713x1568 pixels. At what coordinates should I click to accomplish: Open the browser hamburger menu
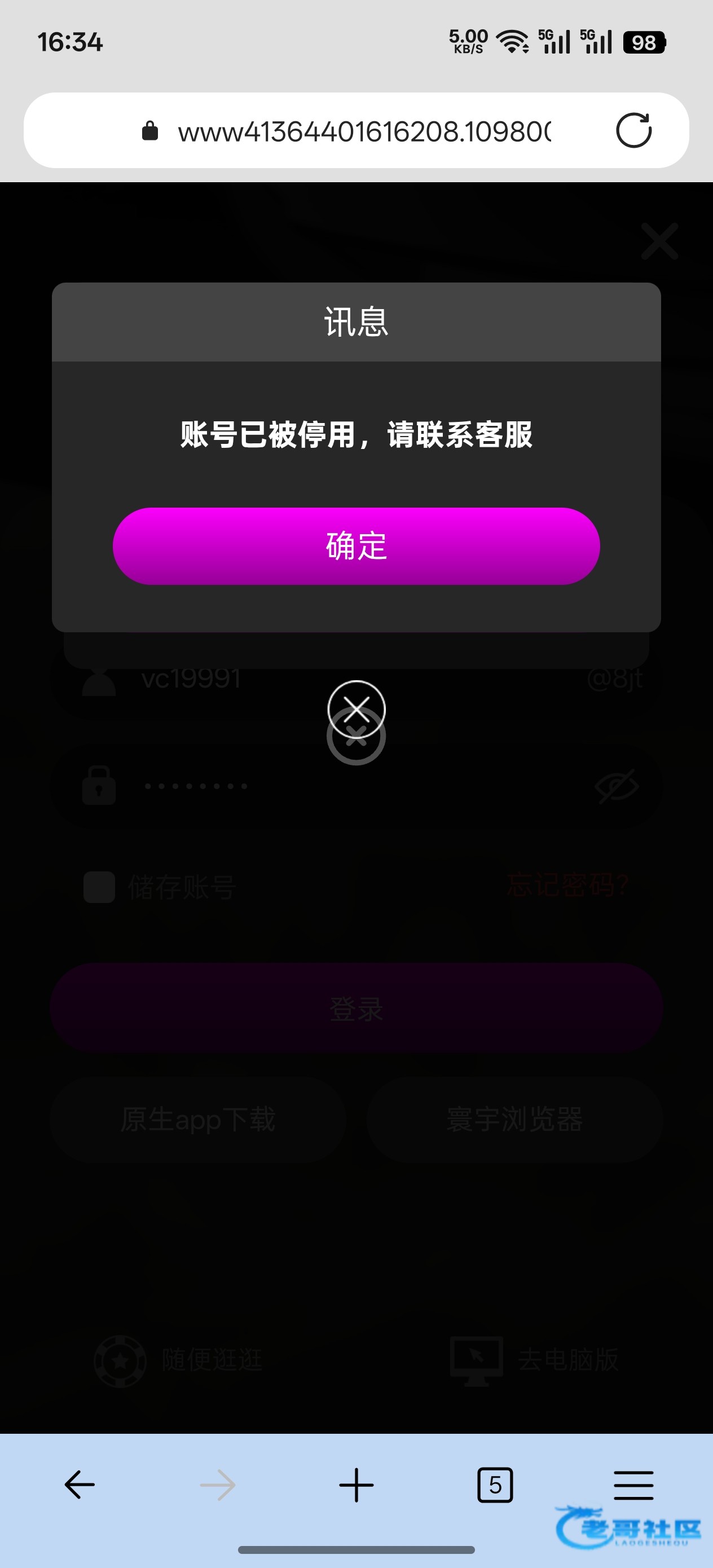(633, 1485)
